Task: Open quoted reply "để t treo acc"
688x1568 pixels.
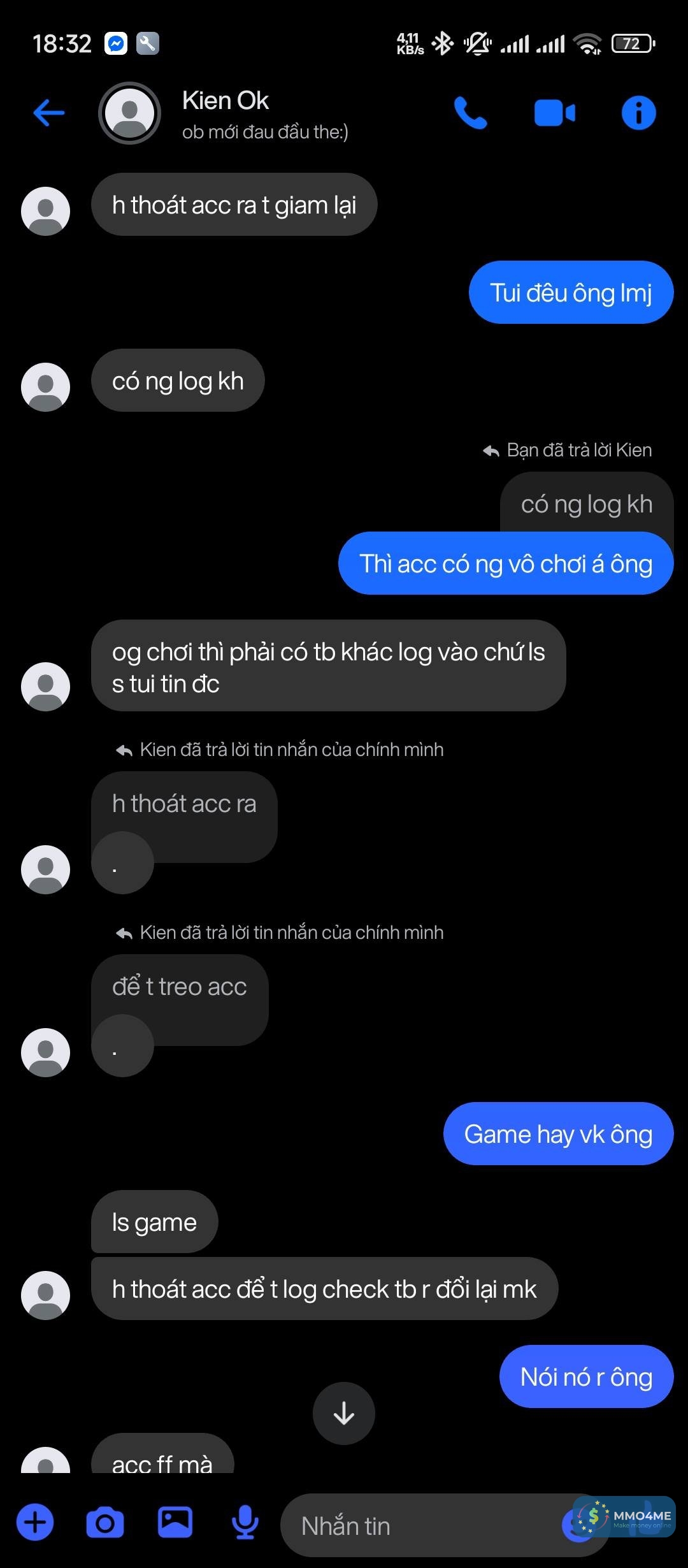Action: pyautogui.click(x=179, y=987)
